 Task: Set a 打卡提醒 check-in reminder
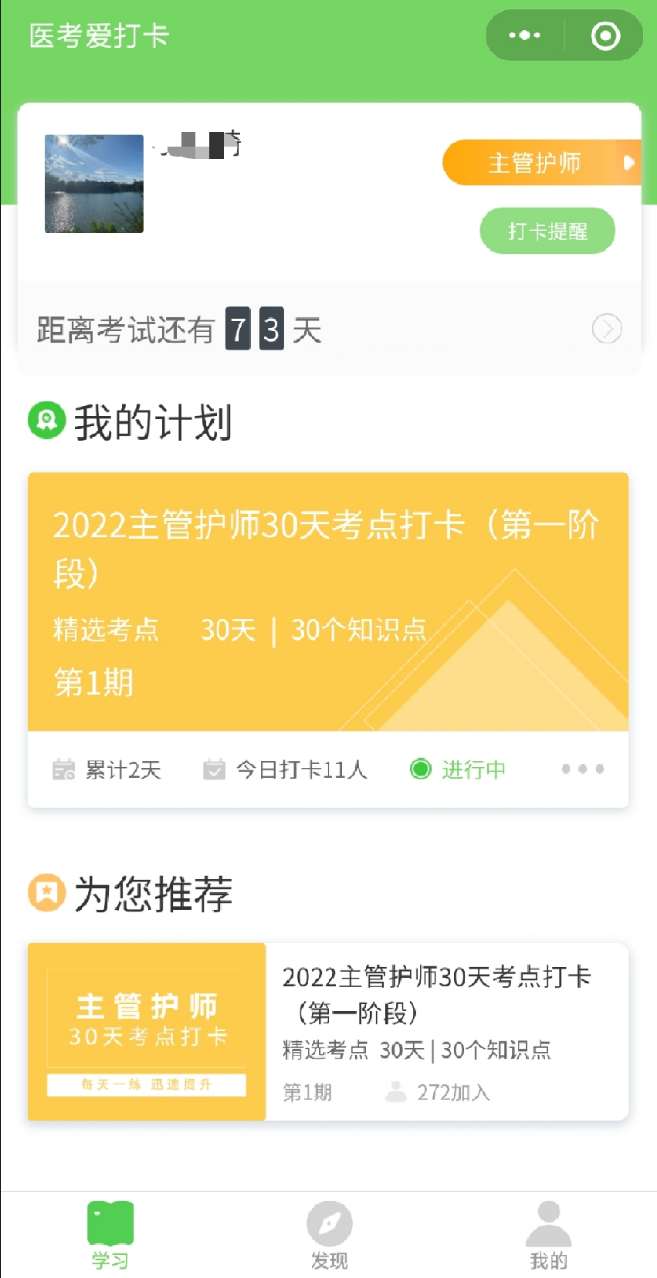click(547, 232)
